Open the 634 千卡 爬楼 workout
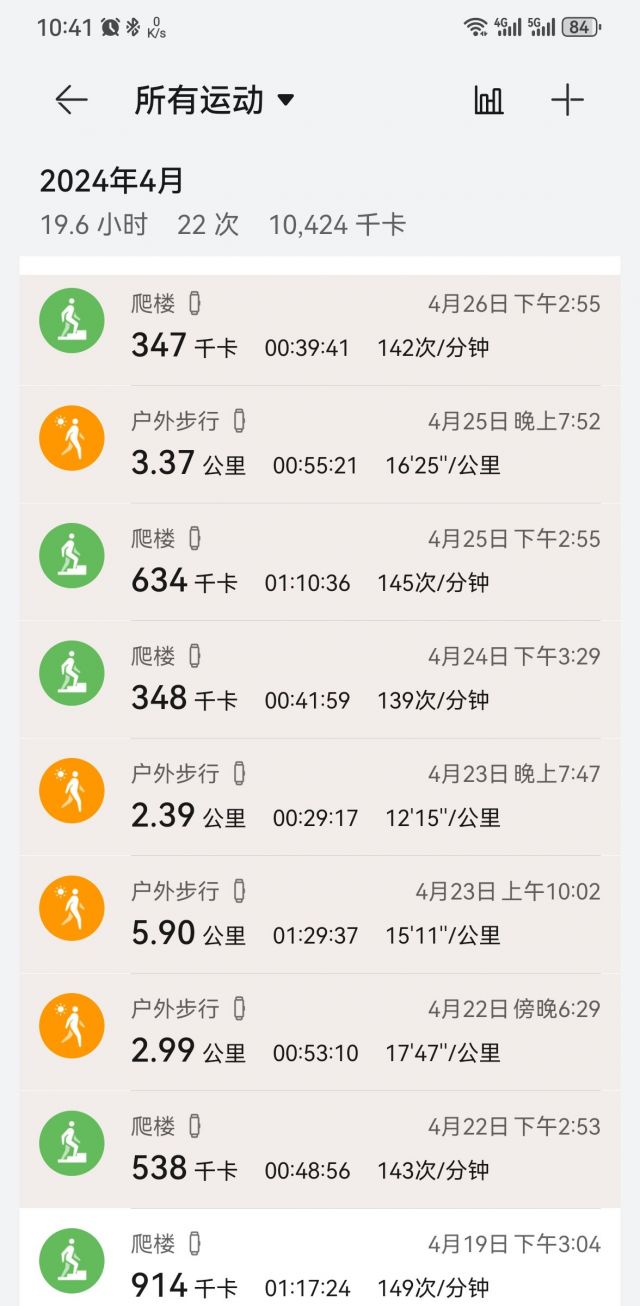This screenshot has width=640, height=1306. point(320,561)
